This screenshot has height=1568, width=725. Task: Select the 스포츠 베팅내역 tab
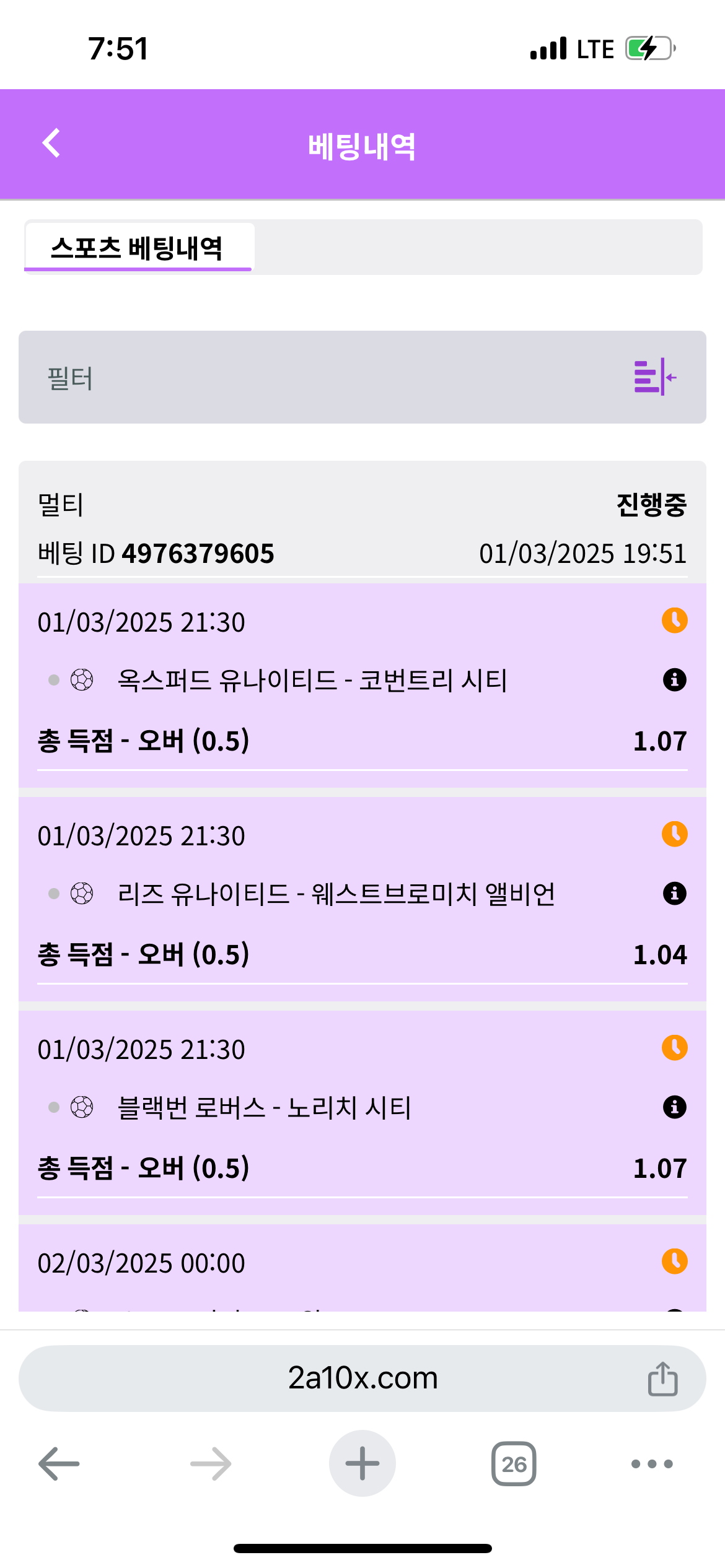point(138,248)
